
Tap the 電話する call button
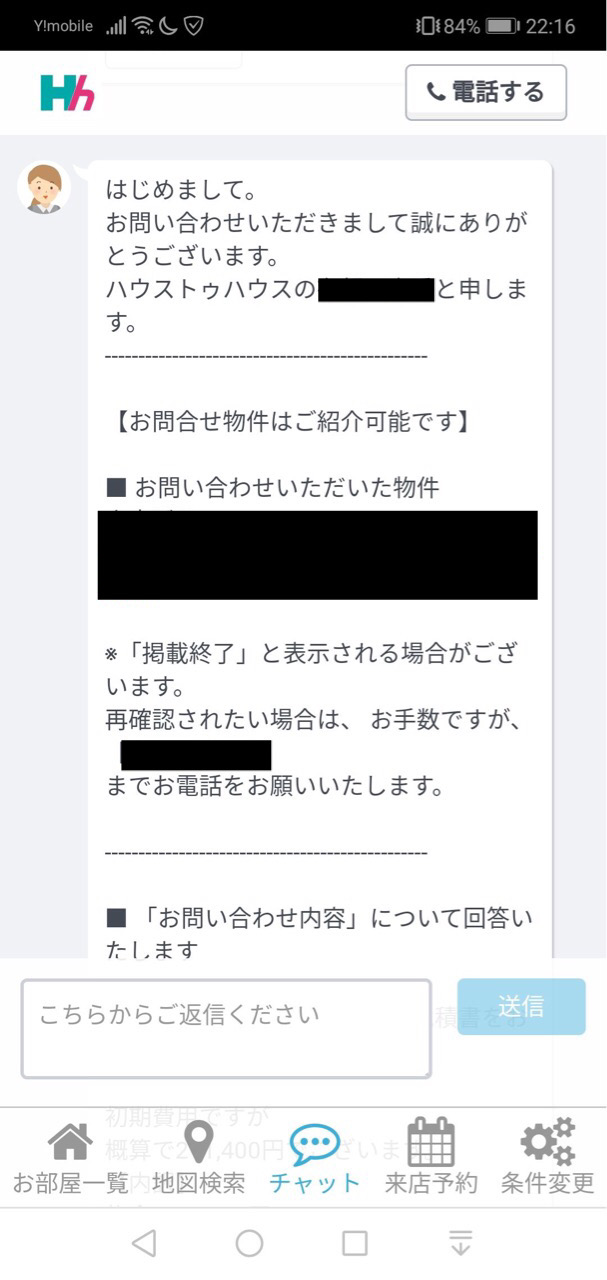point(486,92)
